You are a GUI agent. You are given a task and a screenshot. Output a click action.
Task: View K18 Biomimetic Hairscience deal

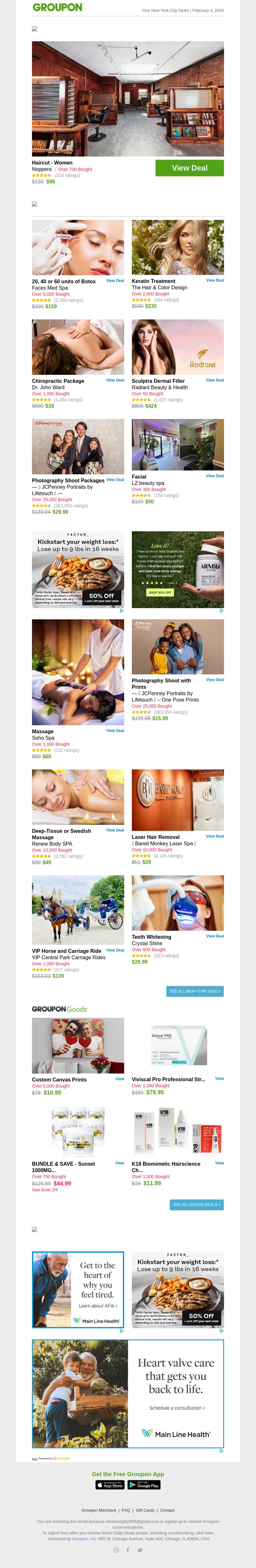coord(220,1162)
